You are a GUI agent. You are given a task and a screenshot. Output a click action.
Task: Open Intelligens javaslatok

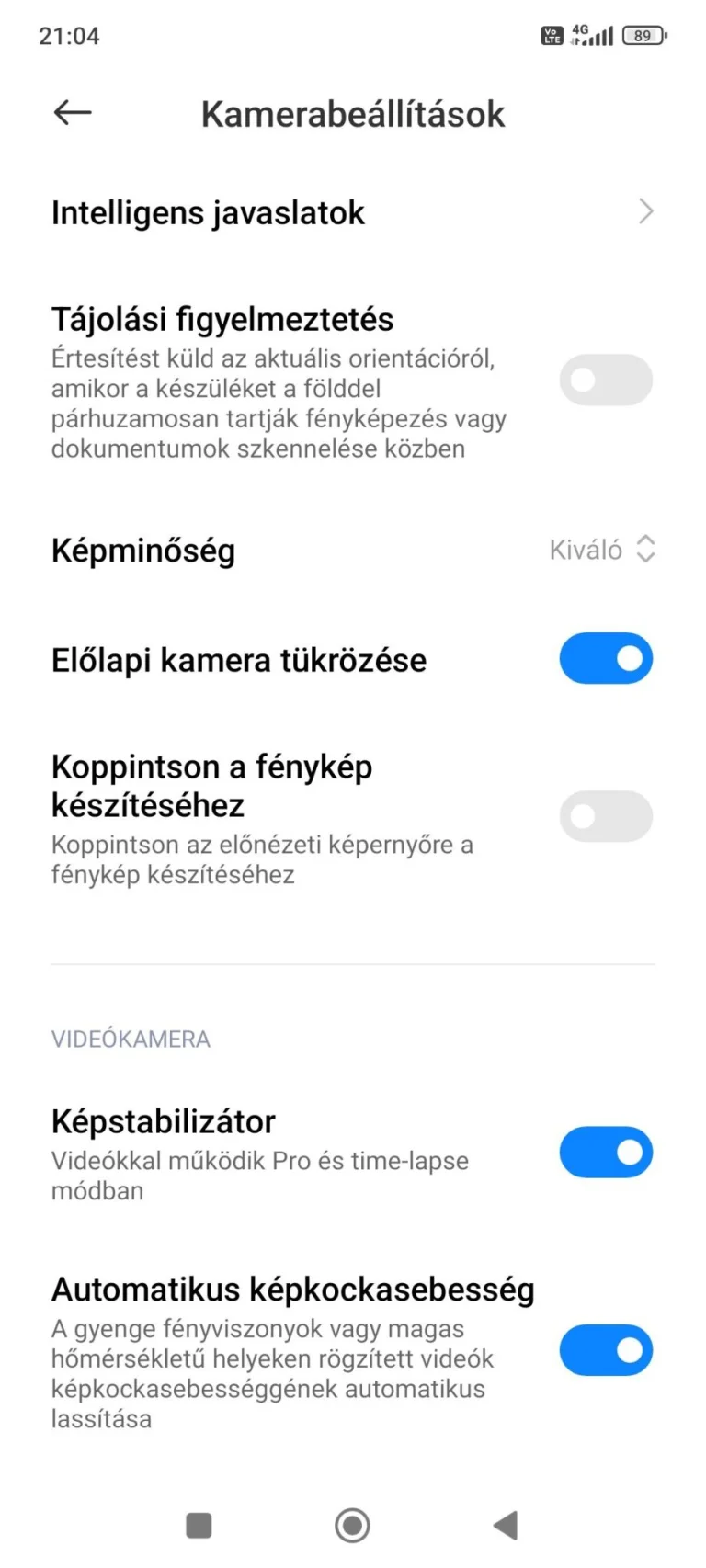pyautogui.click(x=352, y=212)
